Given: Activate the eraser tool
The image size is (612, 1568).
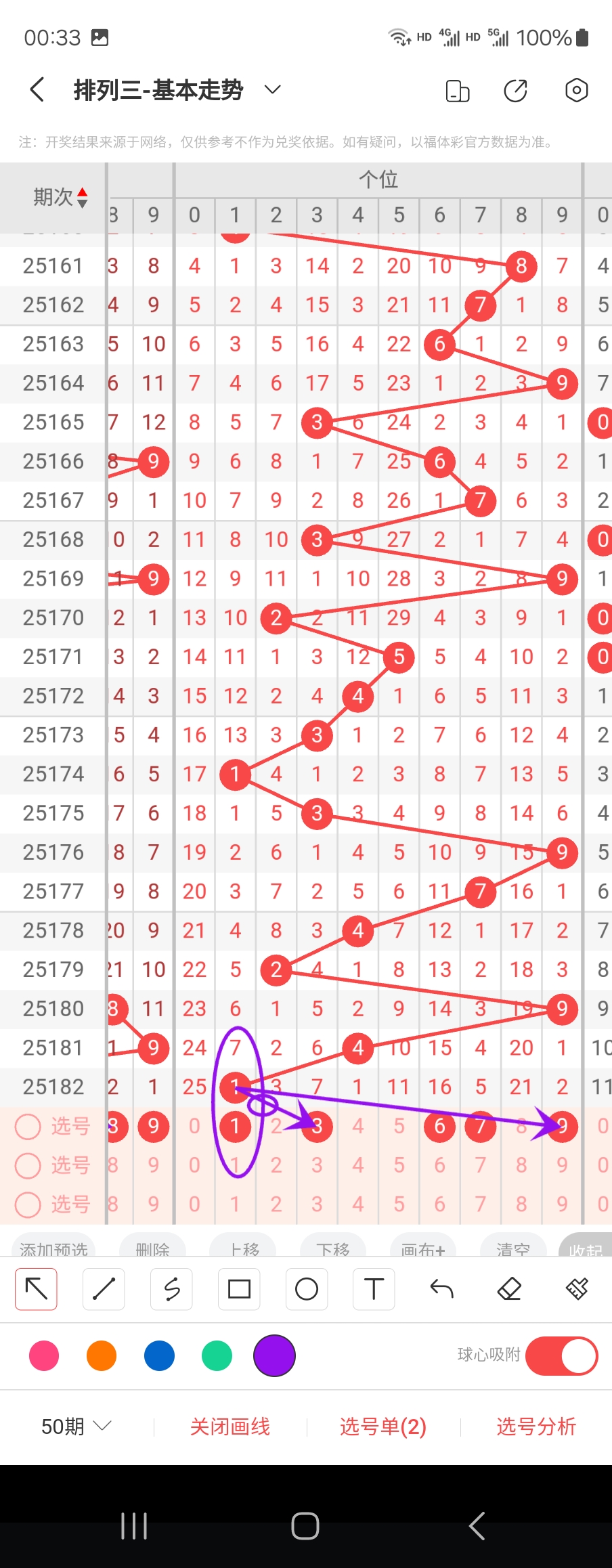Looking at the screenshot, I should (509, 1288).
